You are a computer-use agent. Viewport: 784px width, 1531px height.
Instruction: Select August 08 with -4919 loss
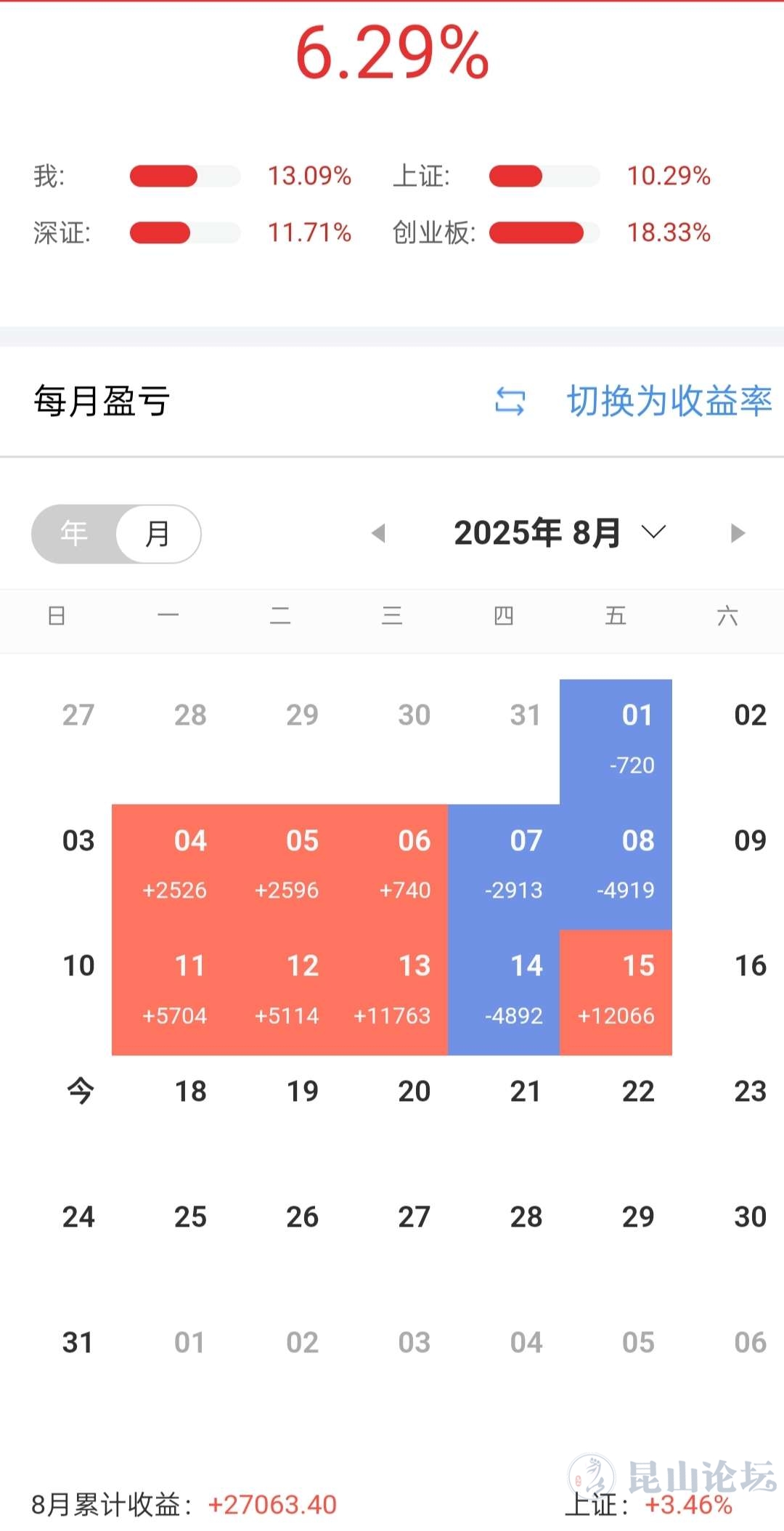pyautogui.click(x=616, y=867)
